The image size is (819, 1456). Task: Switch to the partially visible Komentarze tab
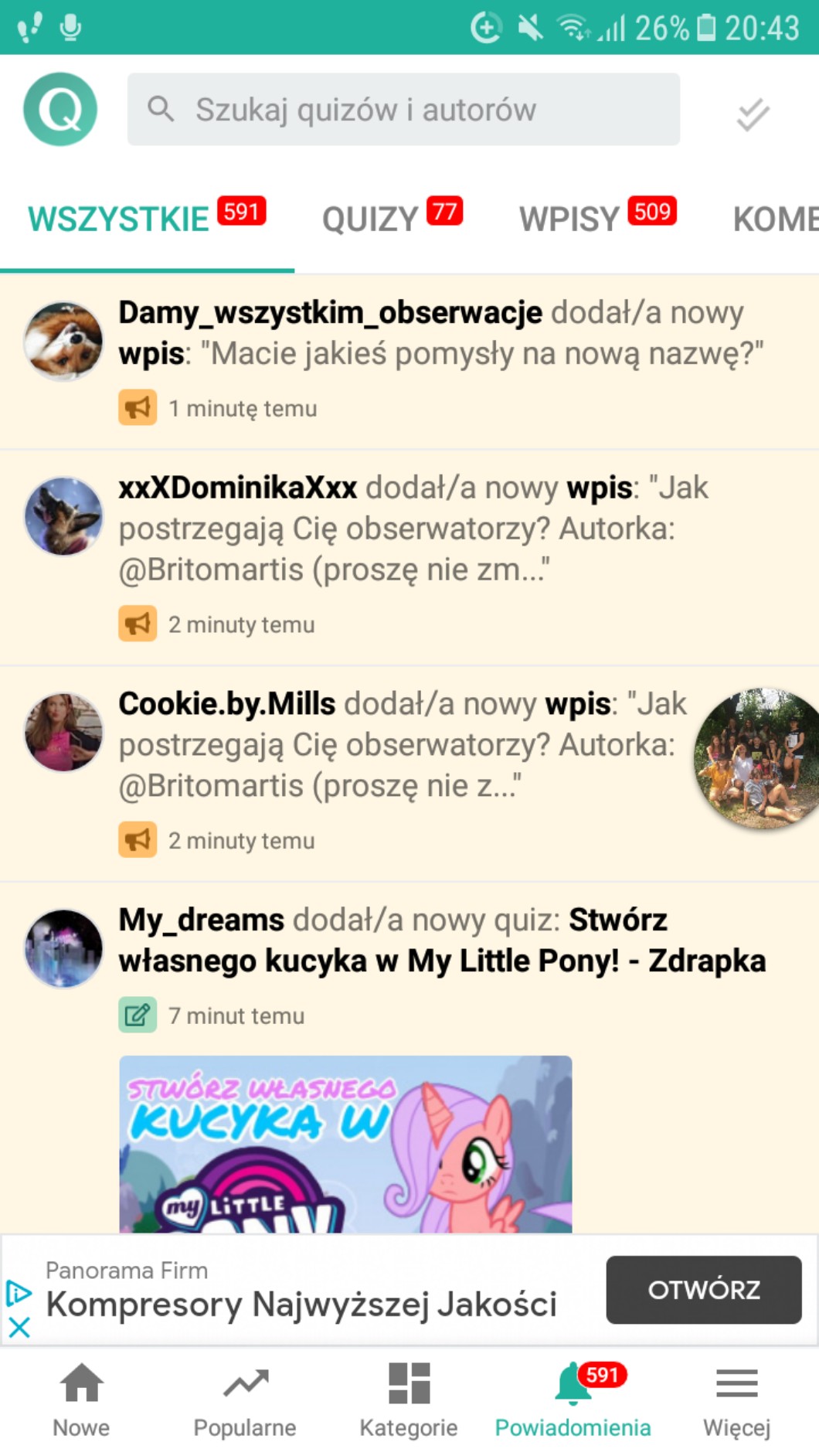coord(775,219)
